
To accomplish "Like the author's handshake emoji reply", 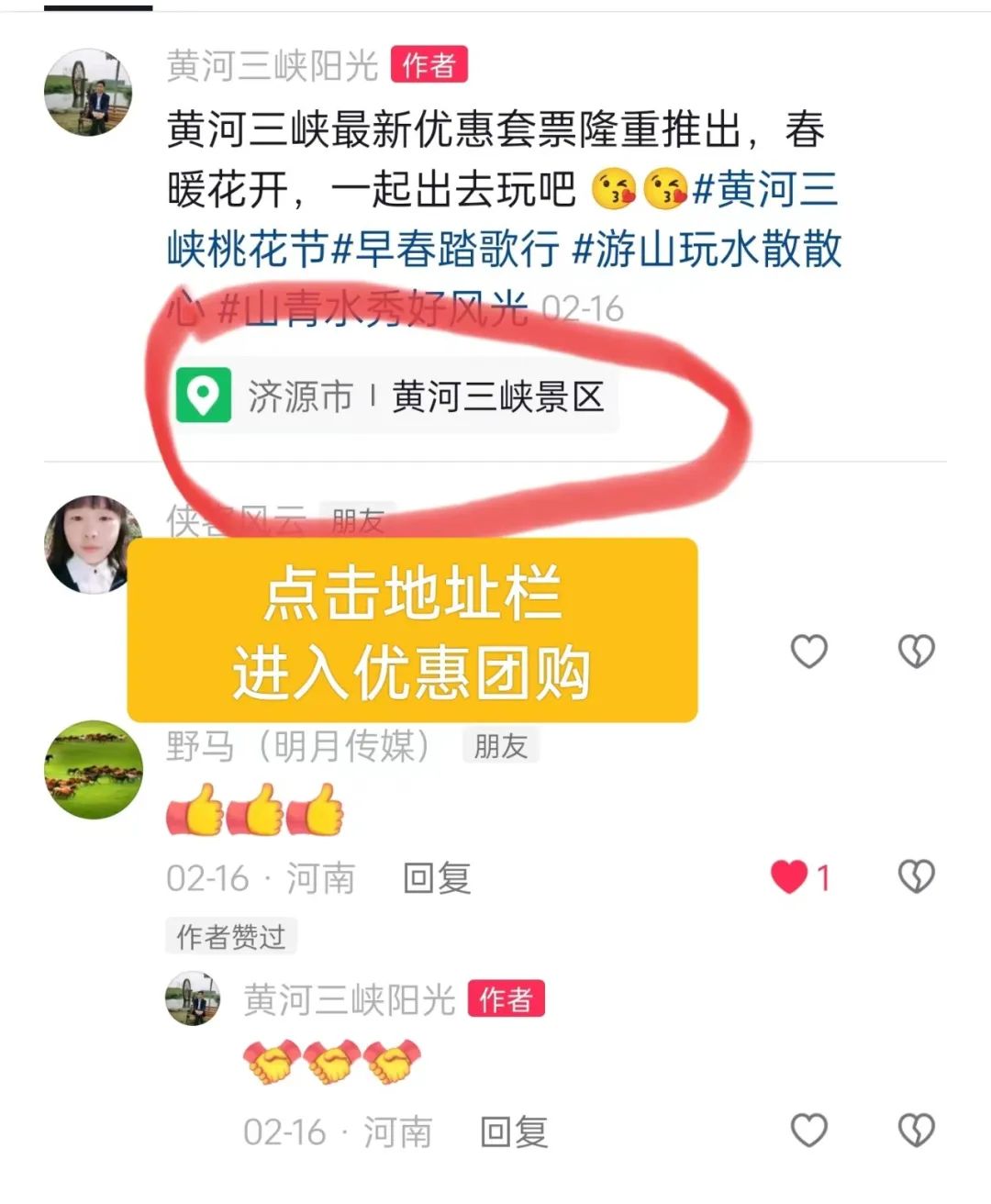I will [809, 1131].
